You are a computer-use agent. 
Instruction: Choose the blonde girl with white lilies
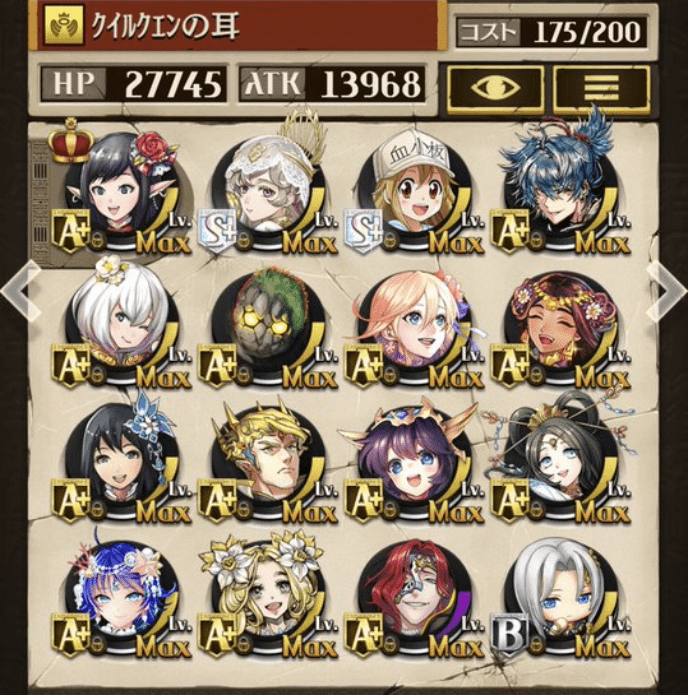click(265, 600)
